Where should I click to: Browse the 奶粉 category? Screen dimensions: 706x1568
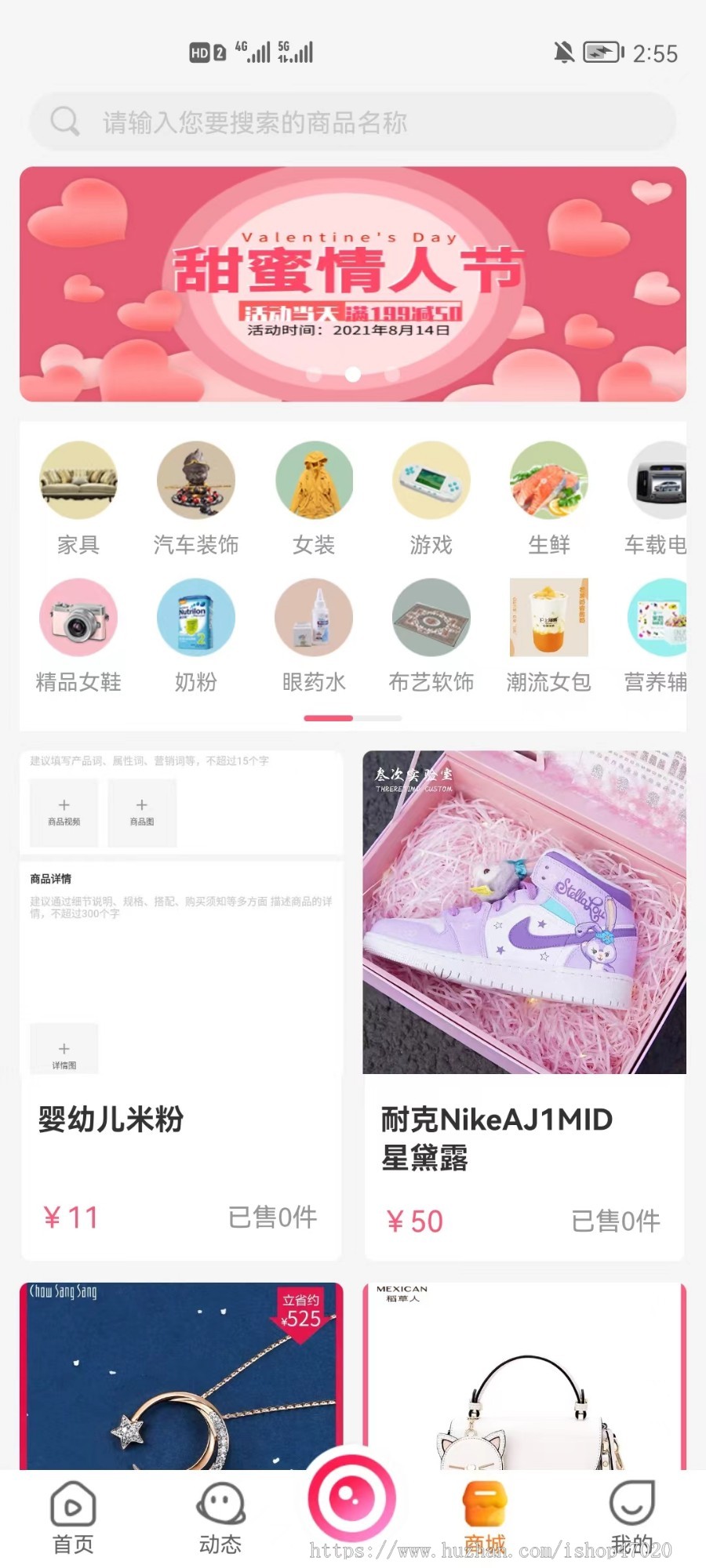pos(196,637)
